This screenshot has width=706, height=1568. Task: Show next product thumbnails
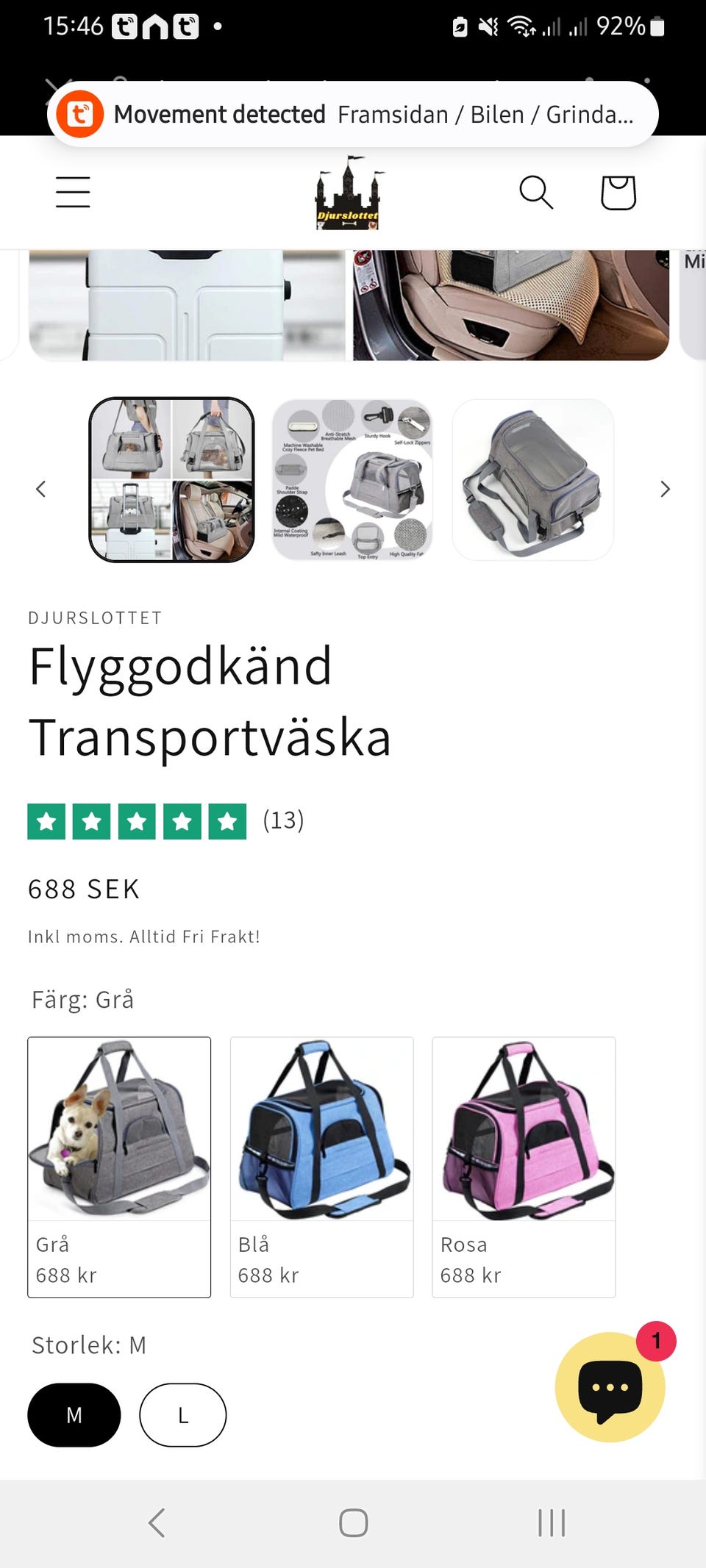(x=665, y=489)
